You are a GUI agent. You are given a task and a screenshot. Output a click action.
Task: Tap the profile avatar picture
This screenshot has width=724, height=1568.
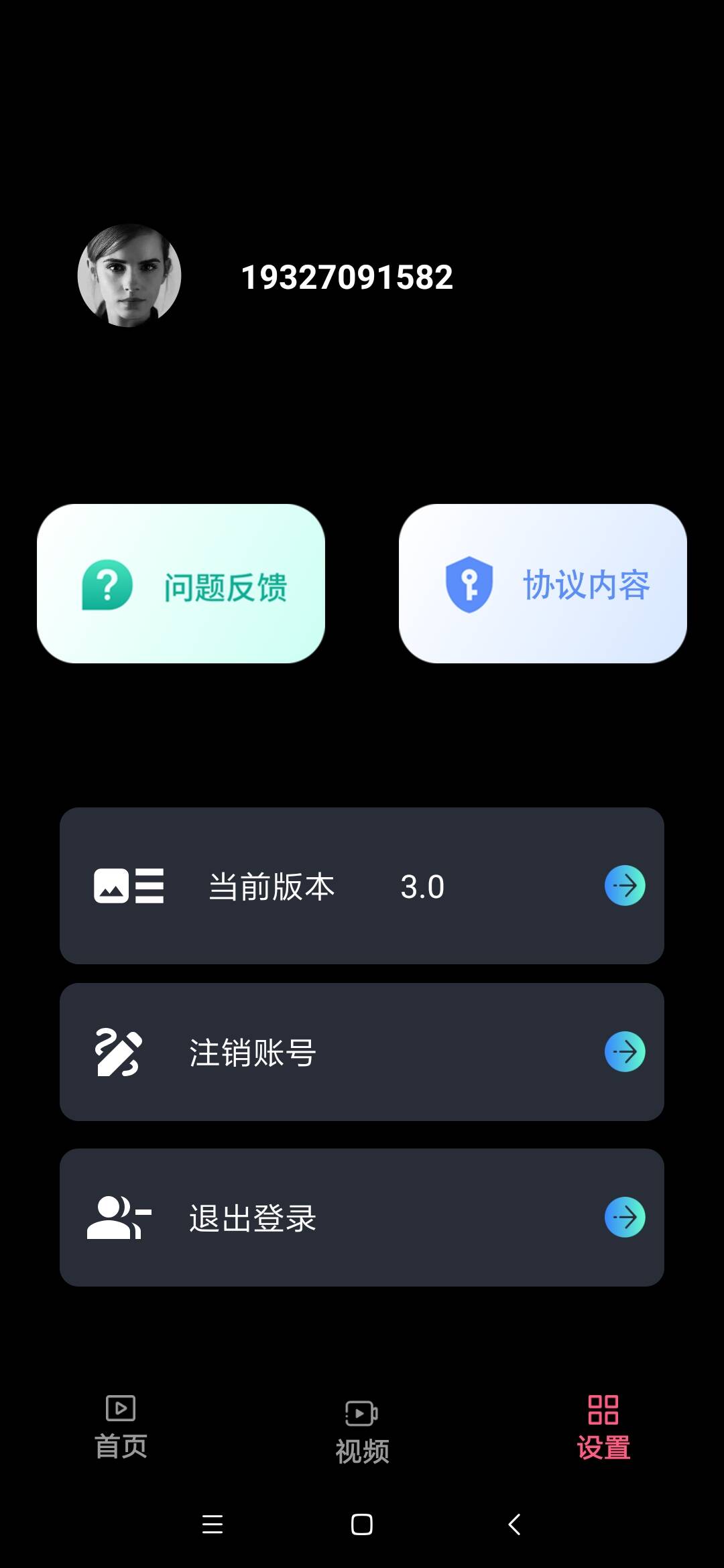tap(129, 275)
